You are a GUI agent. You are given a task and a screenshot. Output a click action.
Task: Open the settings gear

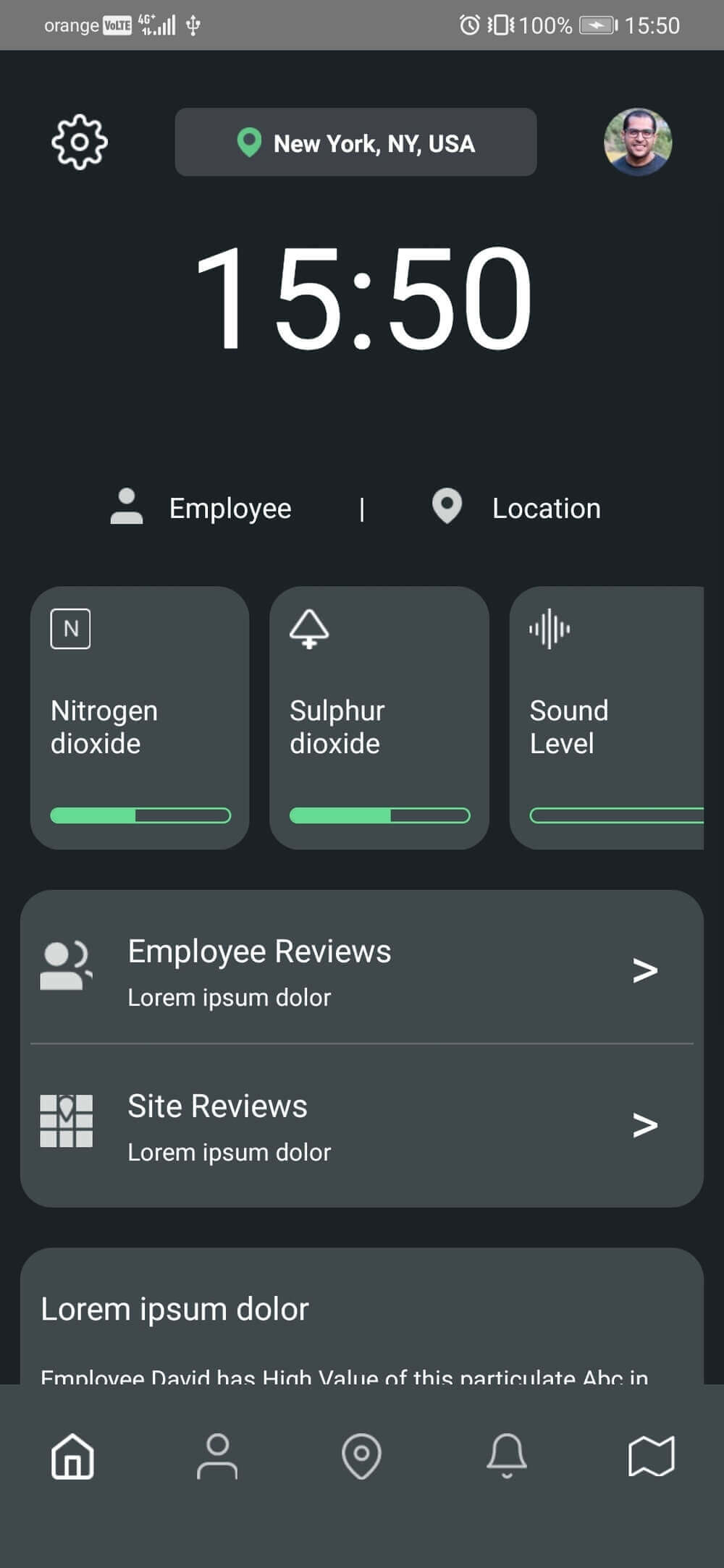[80, 143]
